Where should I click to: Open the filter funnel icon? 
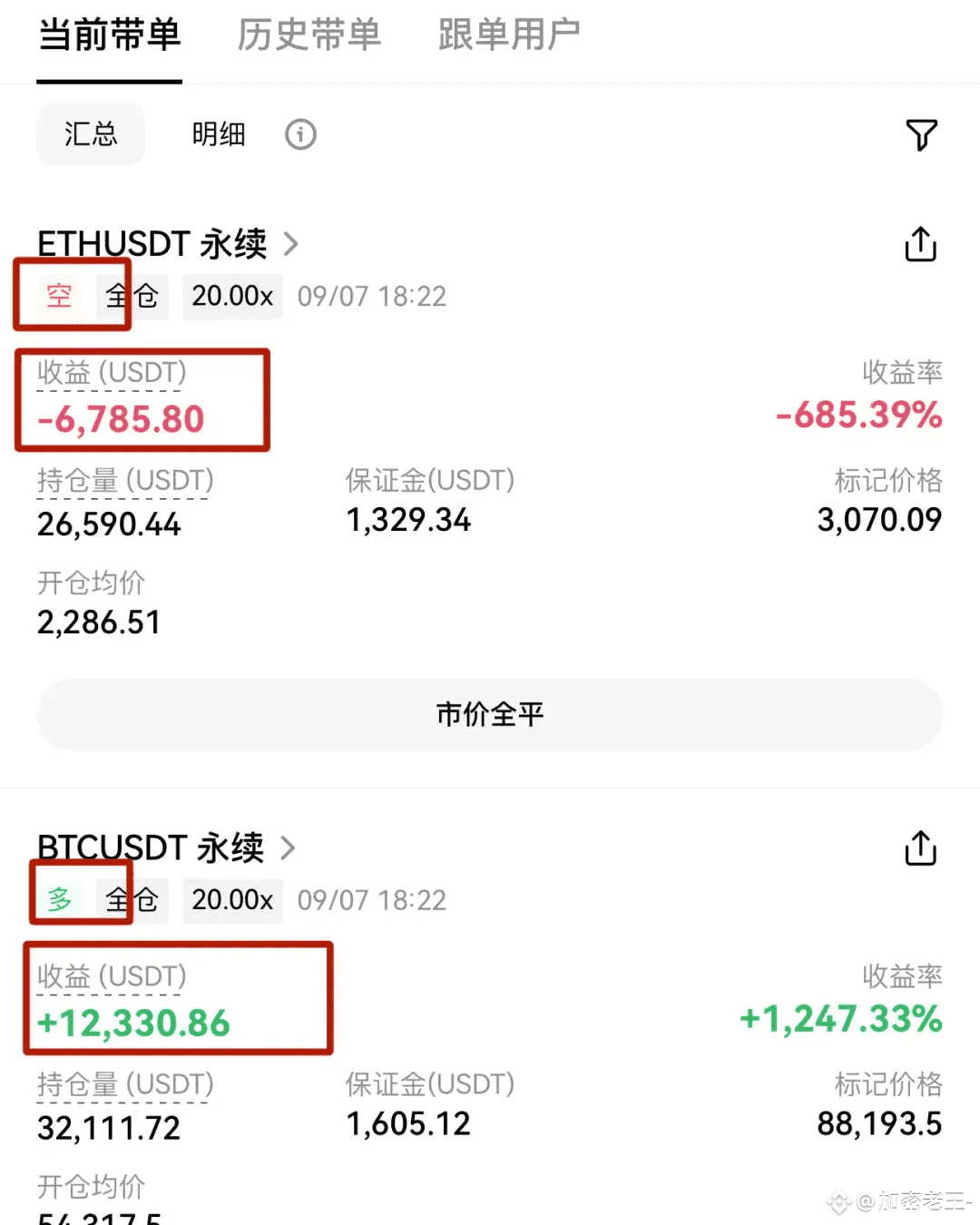coord(921,134)
